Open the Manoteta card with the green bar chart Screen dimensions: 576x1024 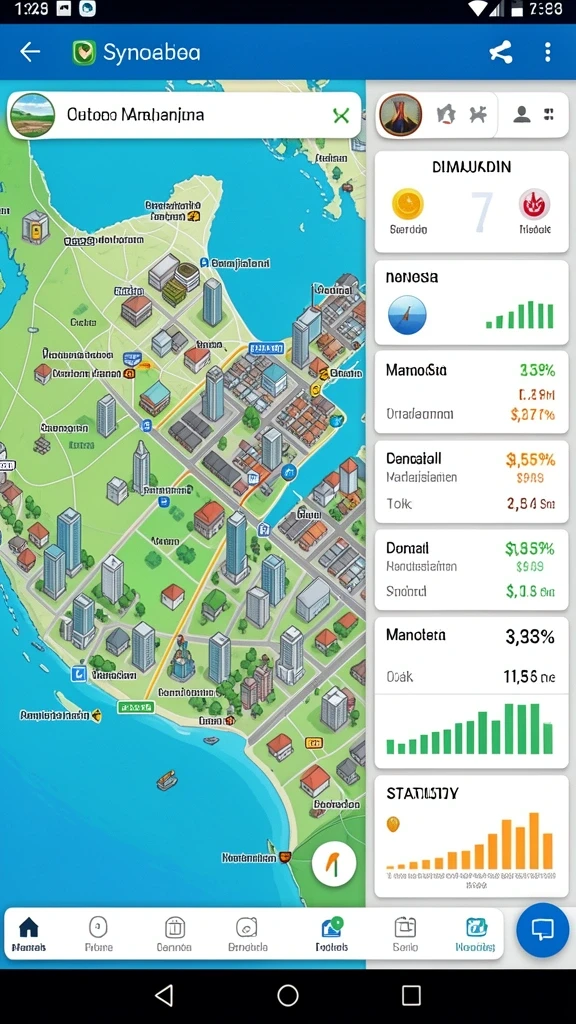(x=472, y=692)
